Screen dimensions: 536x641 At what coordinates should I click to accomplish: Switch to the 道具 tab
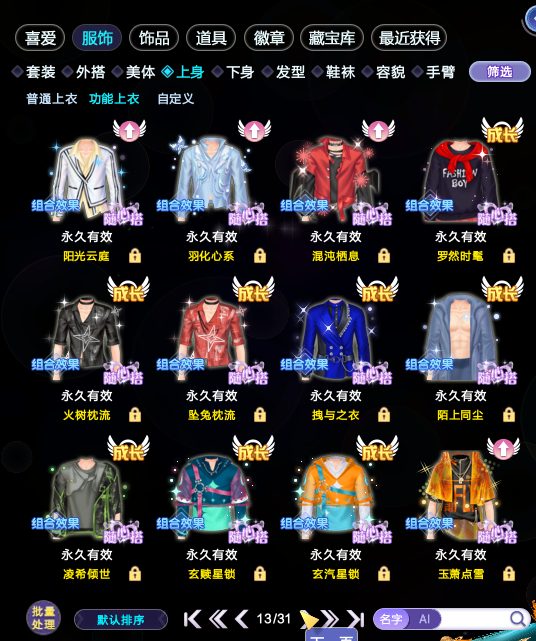211,38
